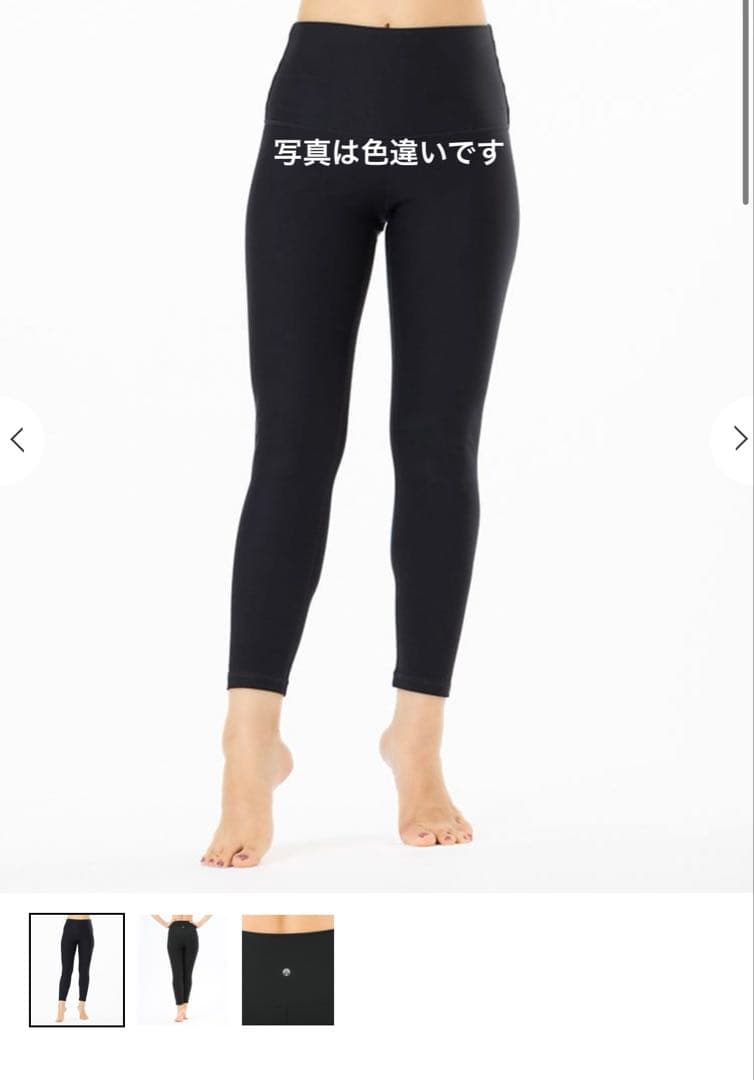Go to the previous product image
This screenshot has width=754, height=1080.
(x=17, y=439)
